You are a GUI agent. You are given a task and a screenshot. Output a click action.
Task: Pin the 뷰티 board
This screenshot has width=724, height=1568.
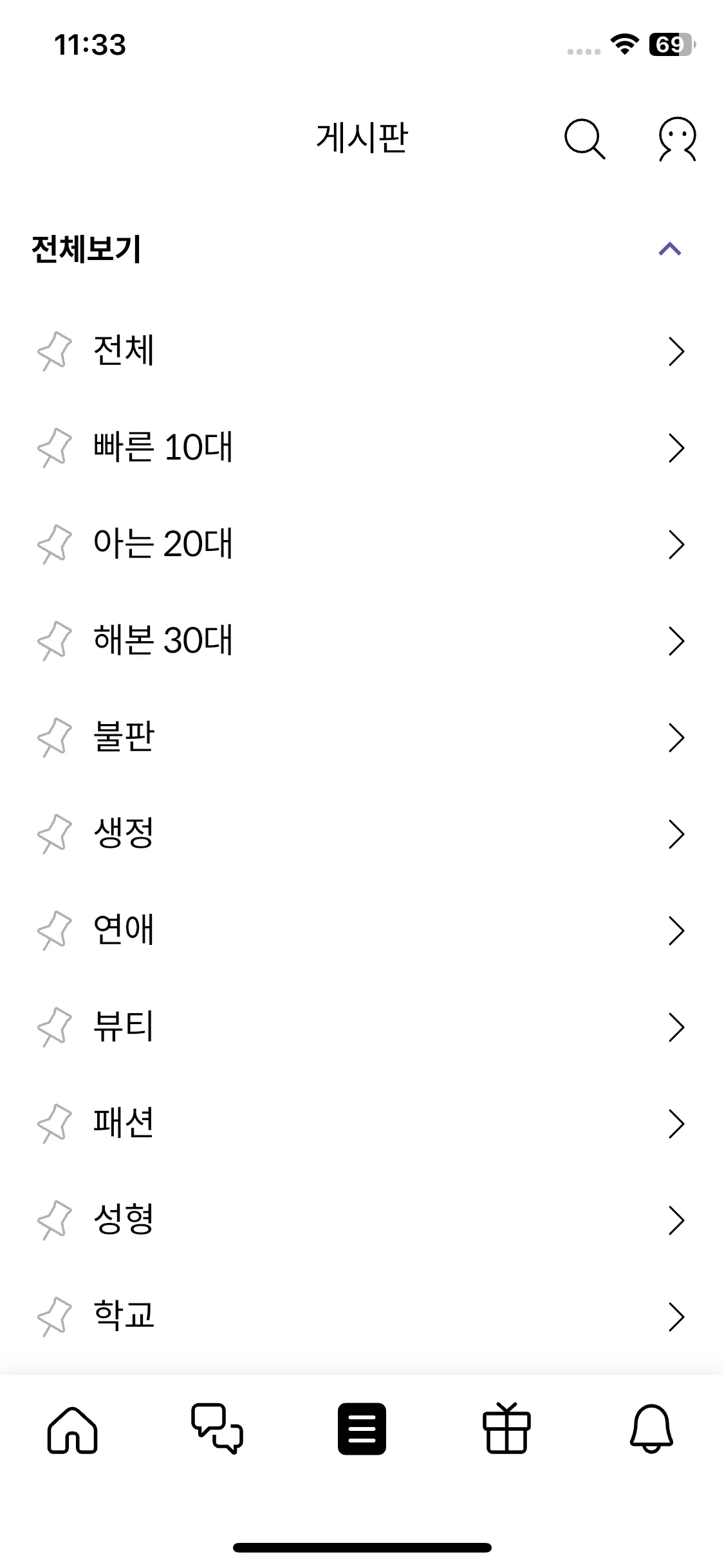tap(54, 1027)
